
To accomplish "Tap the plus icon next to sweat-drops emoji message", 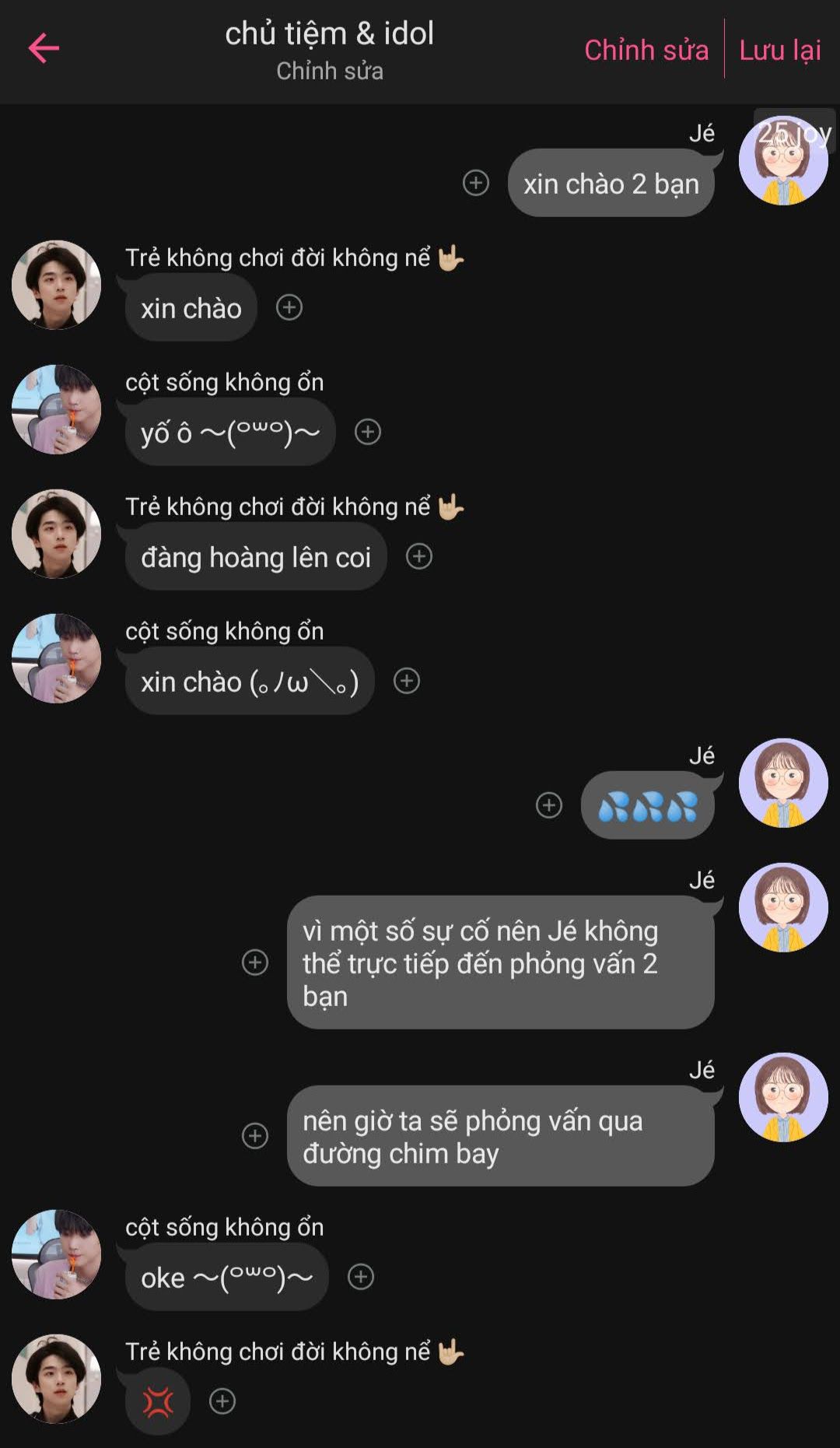I will pos(549,805).
